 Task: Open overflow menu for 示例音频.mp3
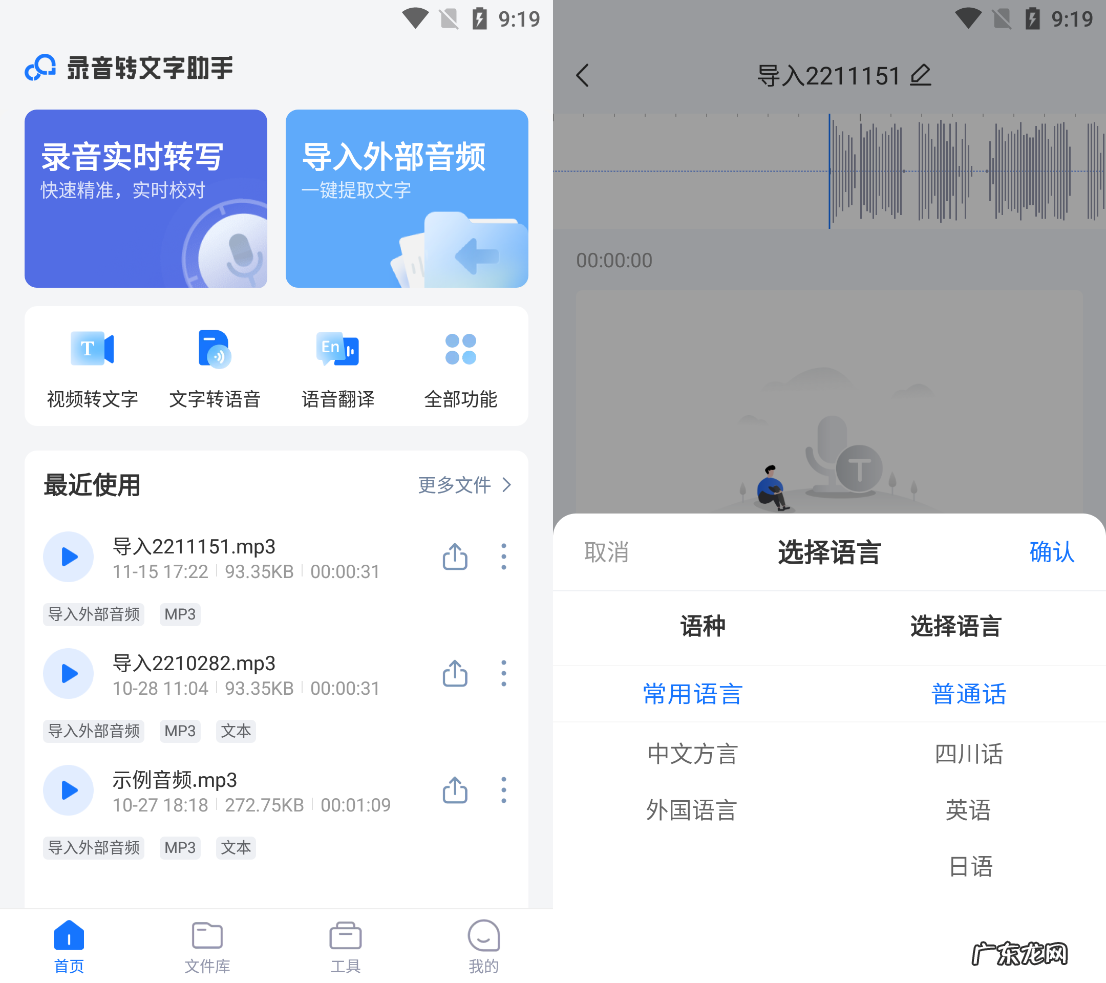coord(503,790)
